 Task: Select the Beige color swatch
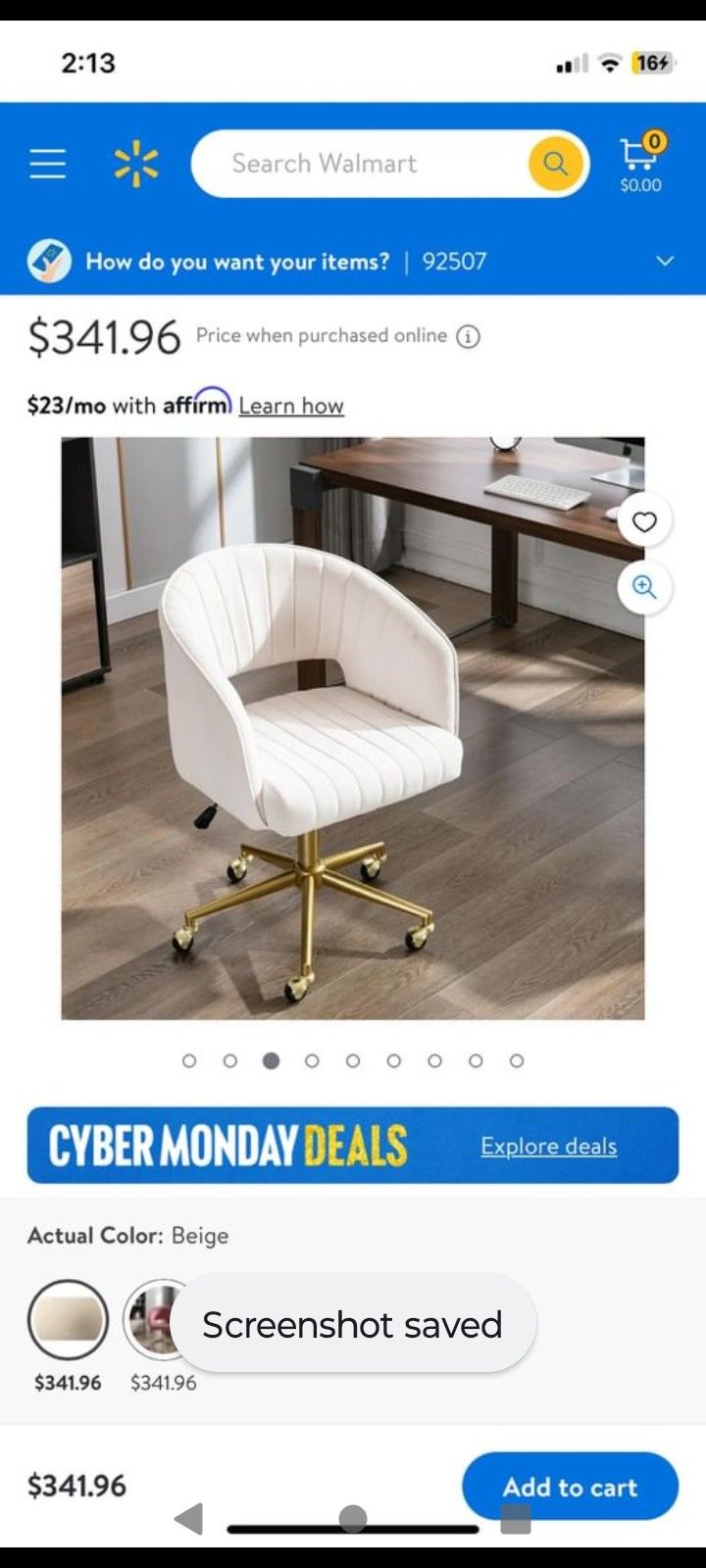[68, 1319]
